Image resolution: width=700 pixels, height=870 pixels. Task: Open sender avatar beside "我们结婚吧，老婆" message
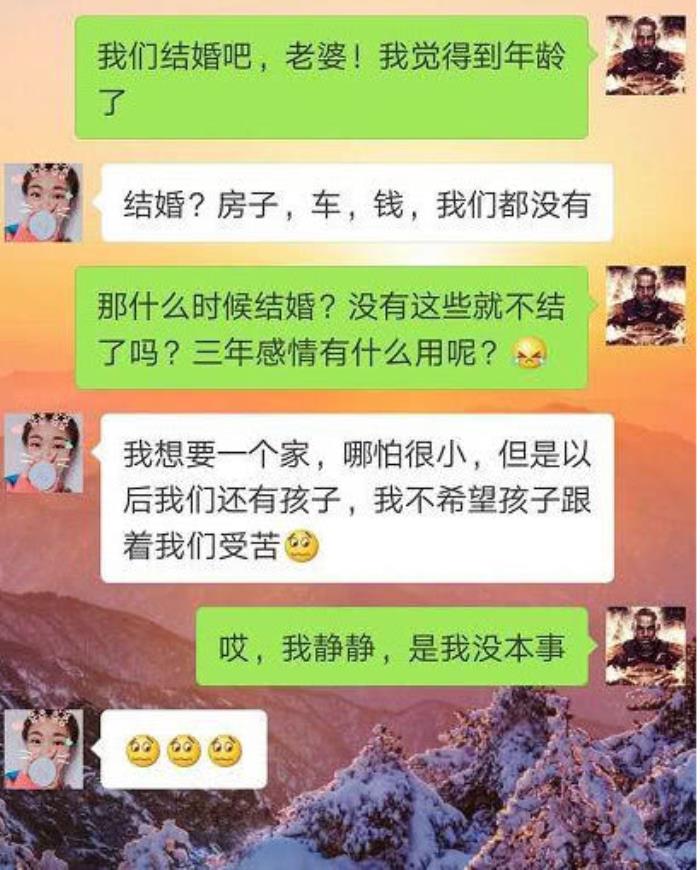coord(645,56)
